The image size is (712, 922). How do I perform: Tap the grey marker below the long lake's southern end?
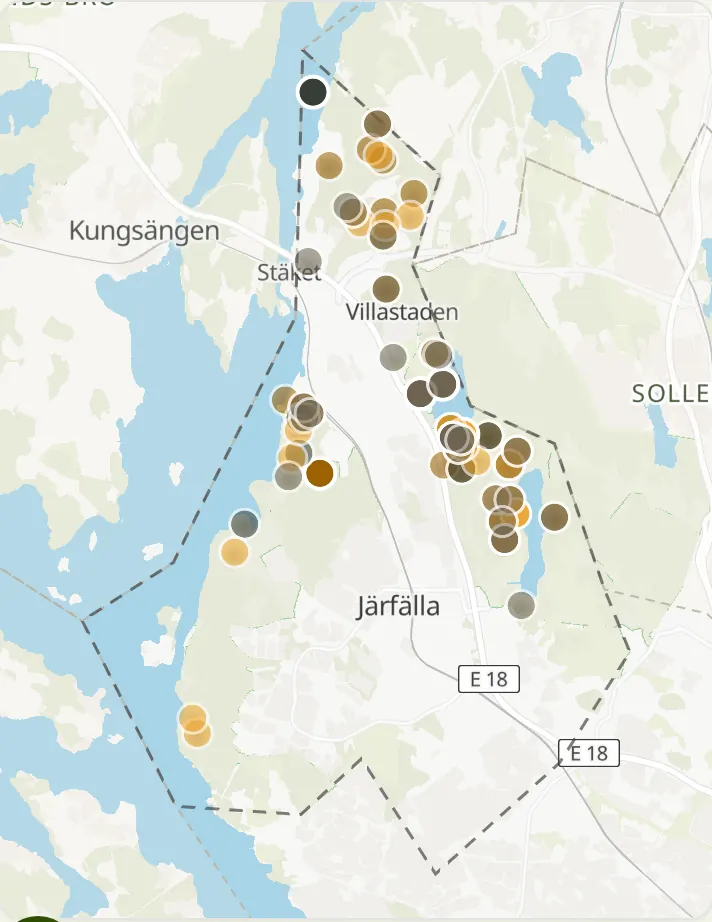click(521, 604)
